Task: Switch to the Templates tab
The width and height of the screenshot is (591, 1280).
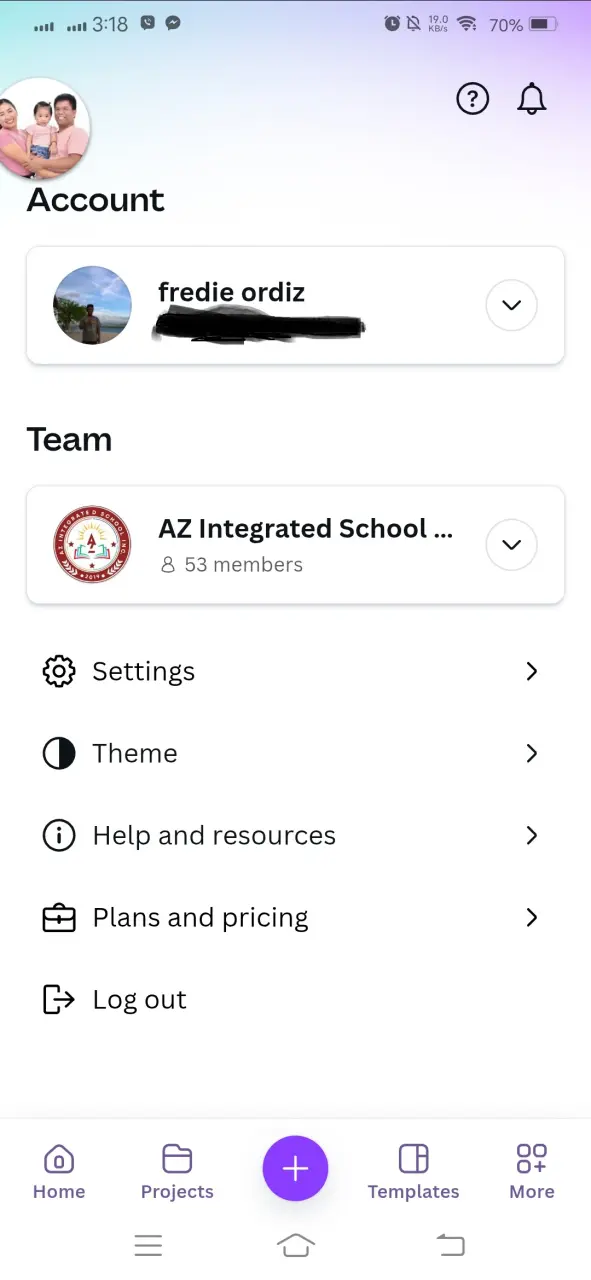Action: tap(413, 1172)
